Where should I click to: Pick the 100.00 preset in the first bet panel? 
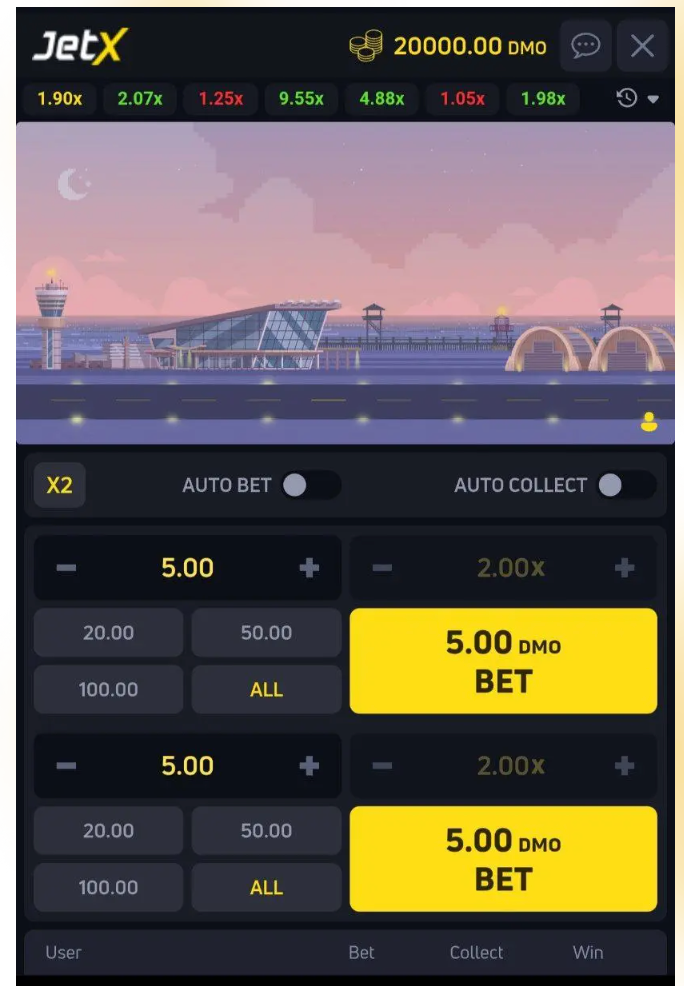click(x=108, y=689)
